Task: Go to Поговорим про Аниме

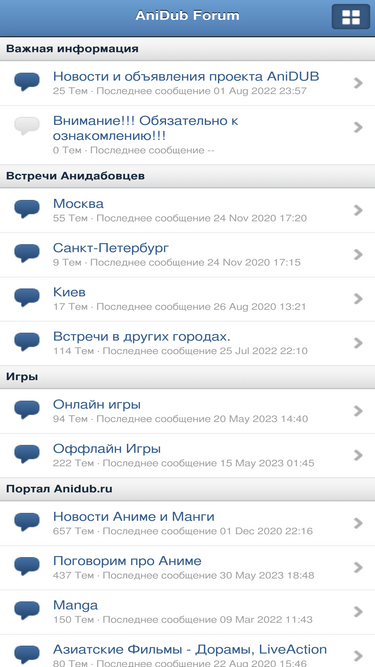Action: [x=188, y=567]
